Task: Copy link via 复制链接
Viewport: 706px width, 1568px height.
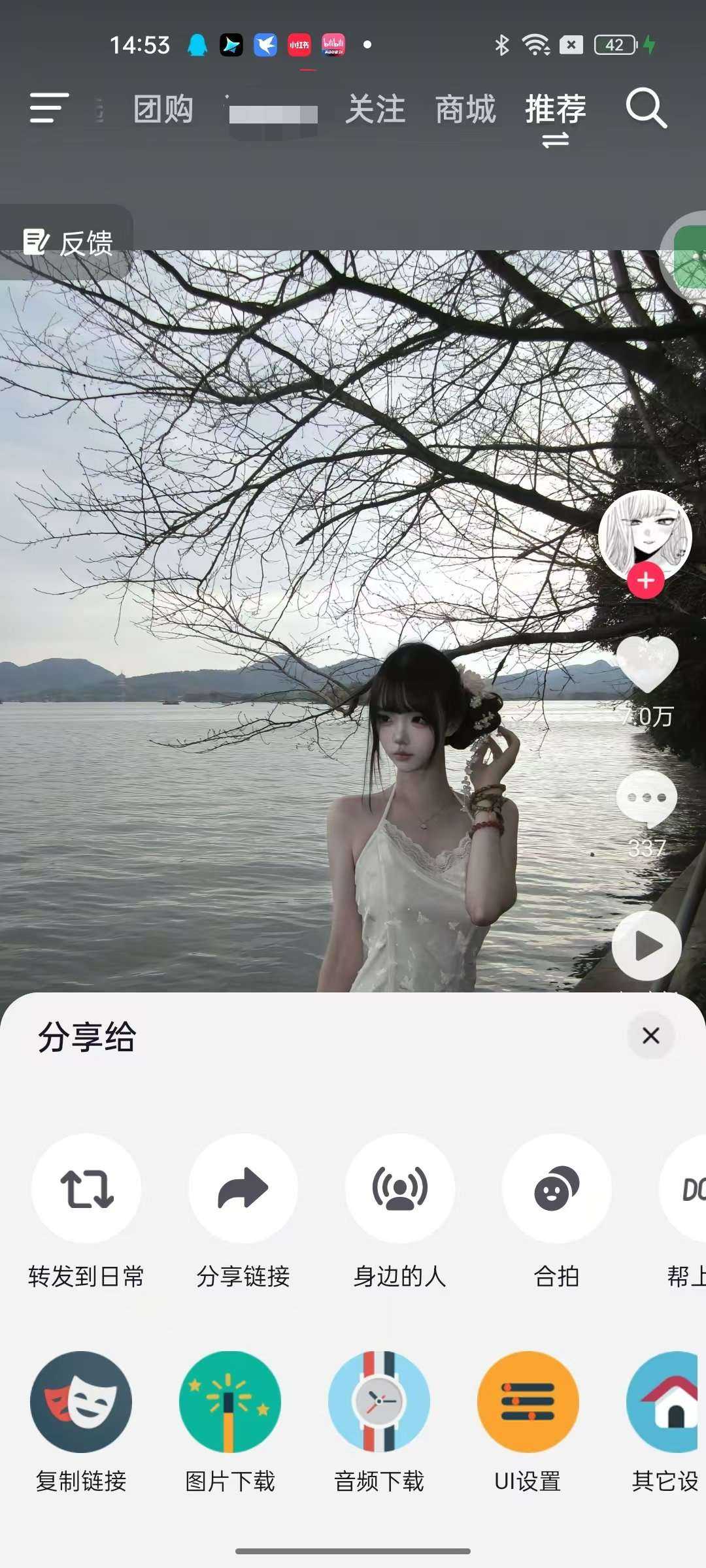Action: (81, 1402)
